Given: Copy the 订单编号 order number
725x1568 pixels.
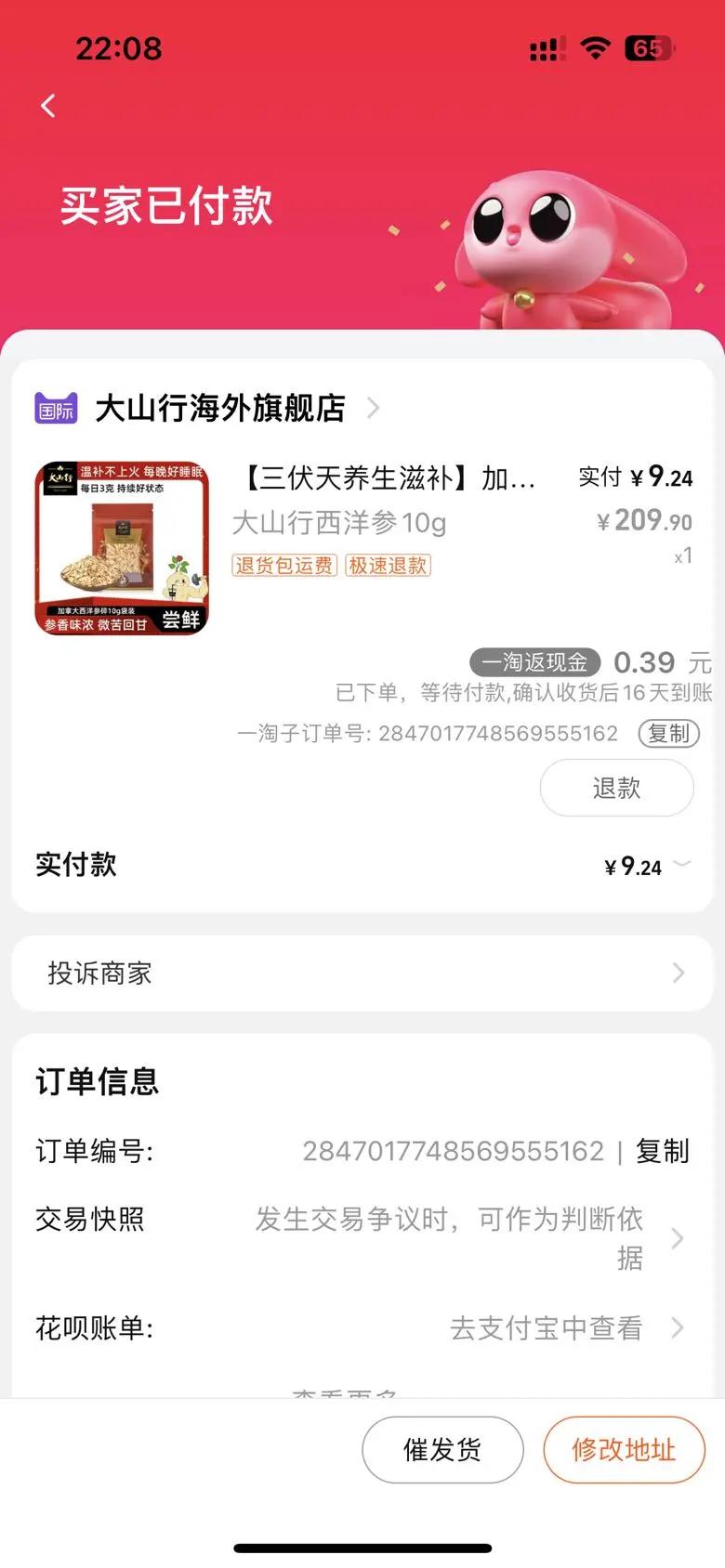Looking at the screenshot, I should coord(662,1151).
